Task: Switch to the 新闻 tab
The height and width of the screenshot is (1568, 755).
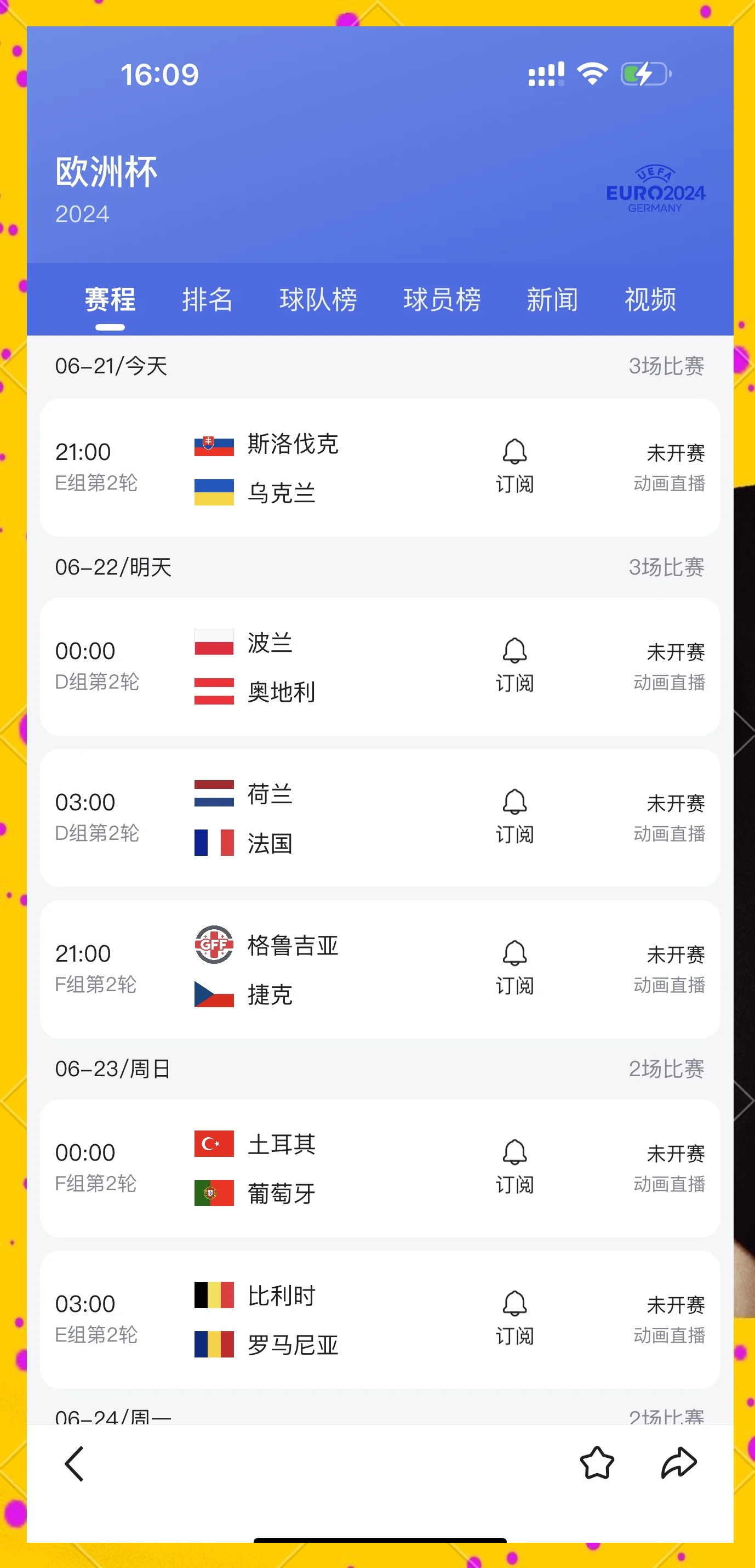Action: (x=552, y=299)
